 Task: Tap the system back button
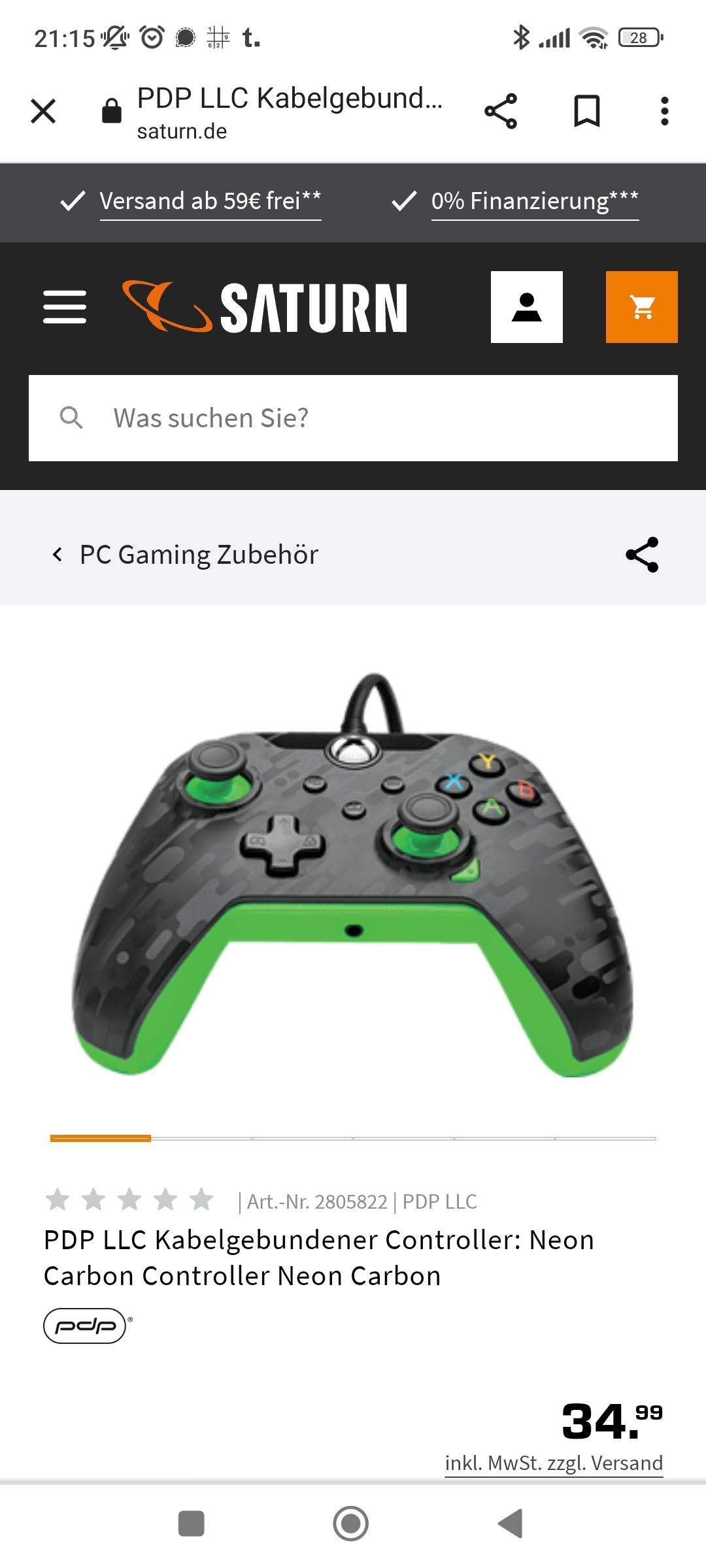pyautogui.click(x=511, y=1524)
